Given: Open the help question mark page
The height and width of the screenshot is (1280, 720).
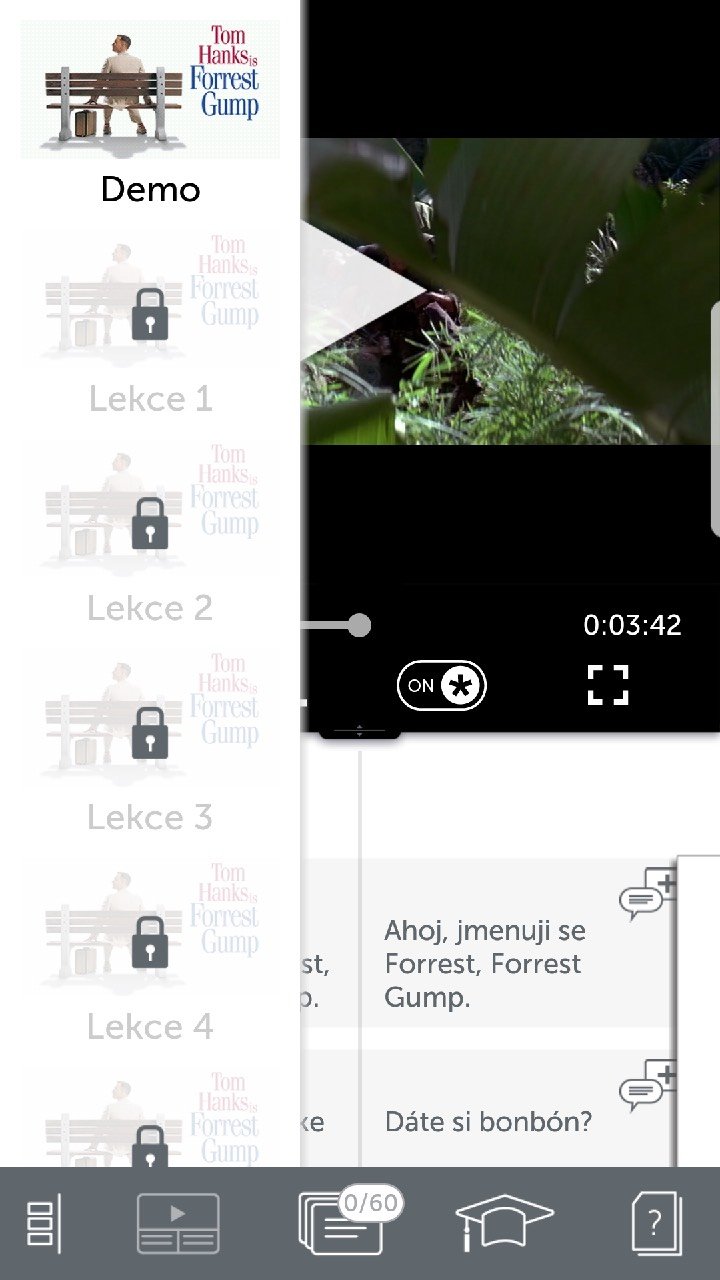Looking at the screenshot, I should pyautogui.click(x=656, y=1224).
